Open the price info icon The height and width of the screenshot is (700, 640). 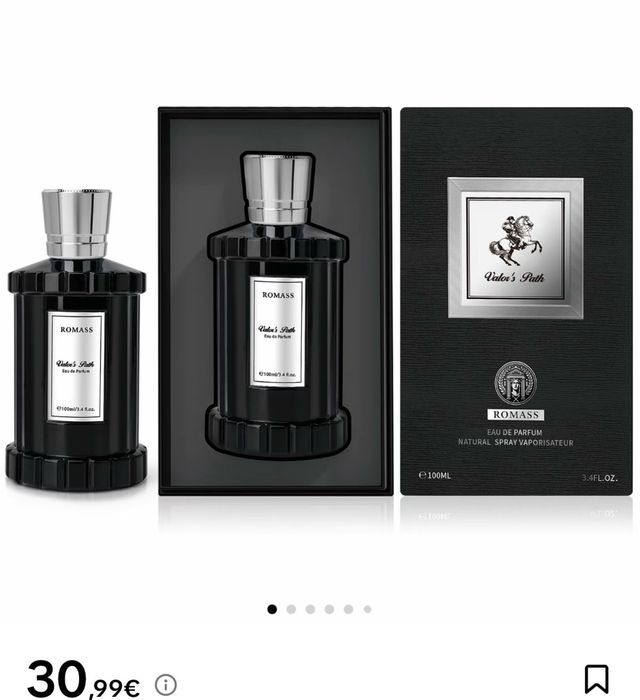coord(166,685)
